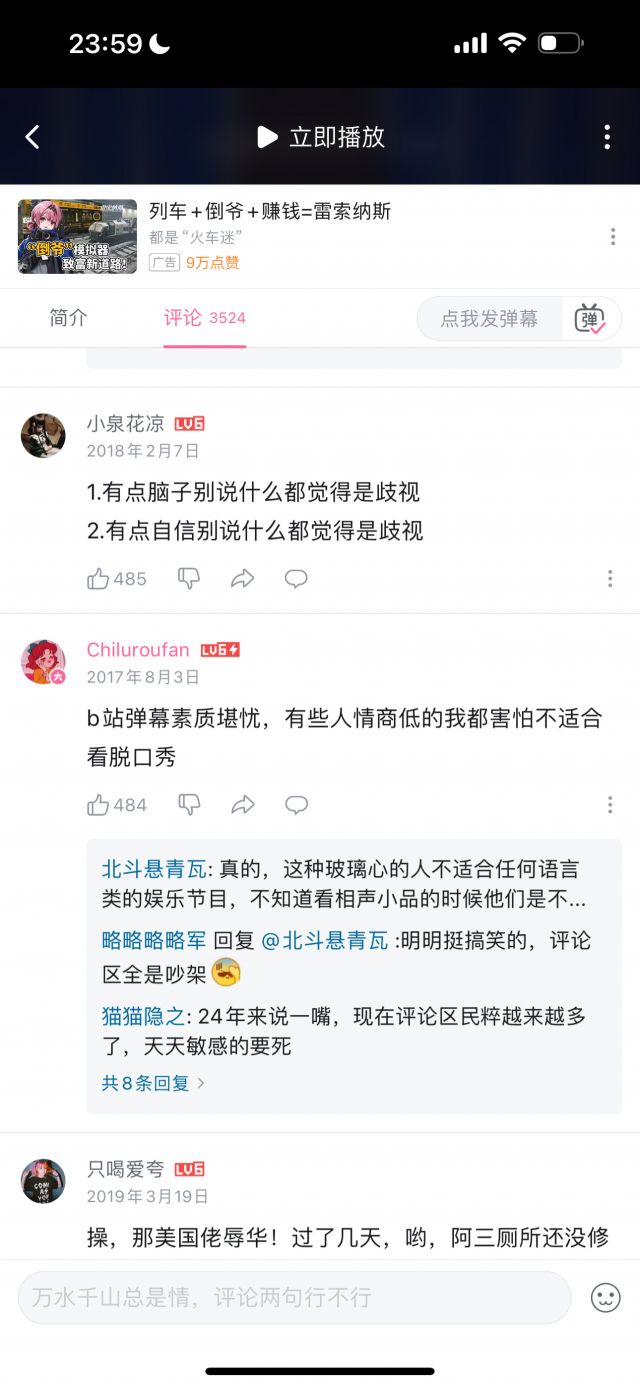
Task: Open the top-right overflow menu
Action: (x=607, y=137)
